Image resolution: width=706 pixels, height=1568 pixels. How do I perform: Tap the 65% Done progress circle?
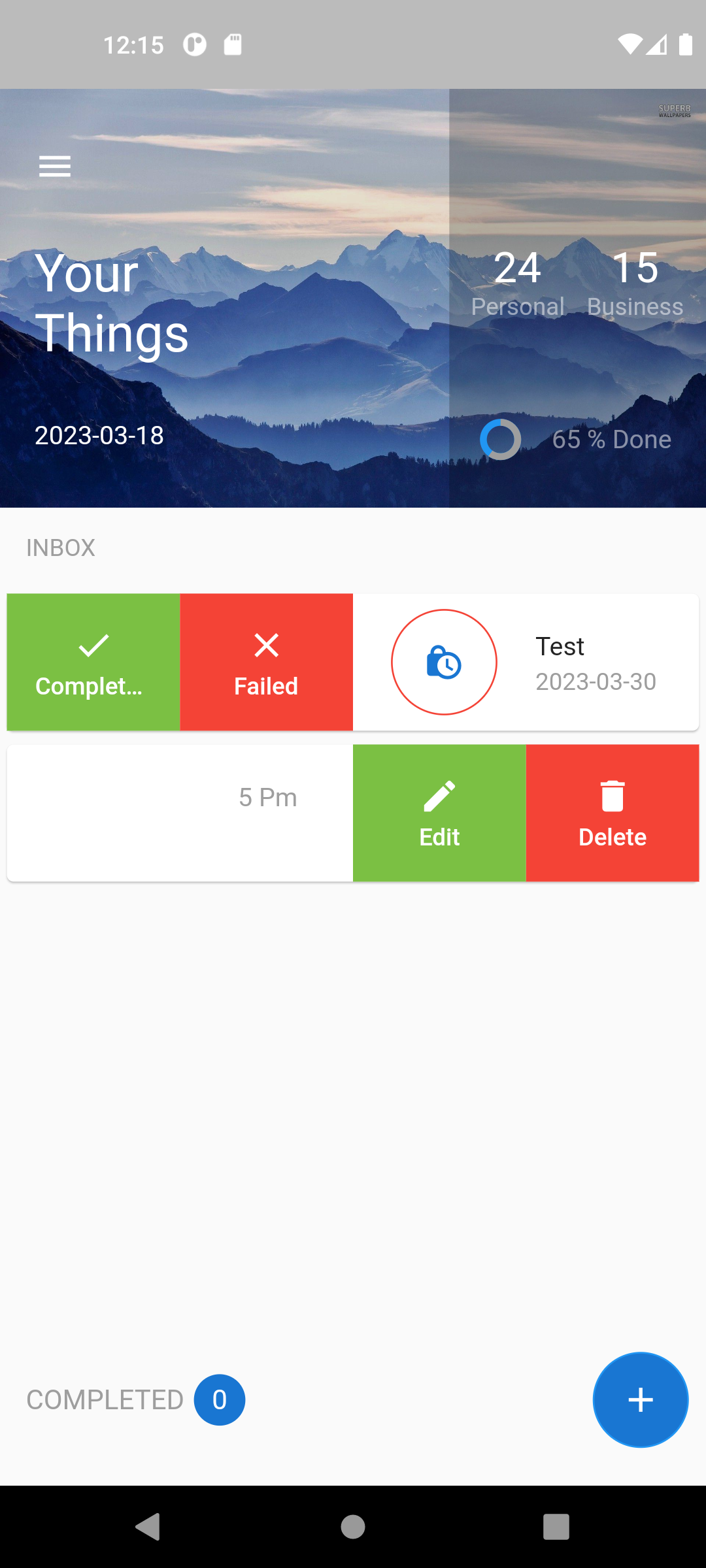coord(500,439)
